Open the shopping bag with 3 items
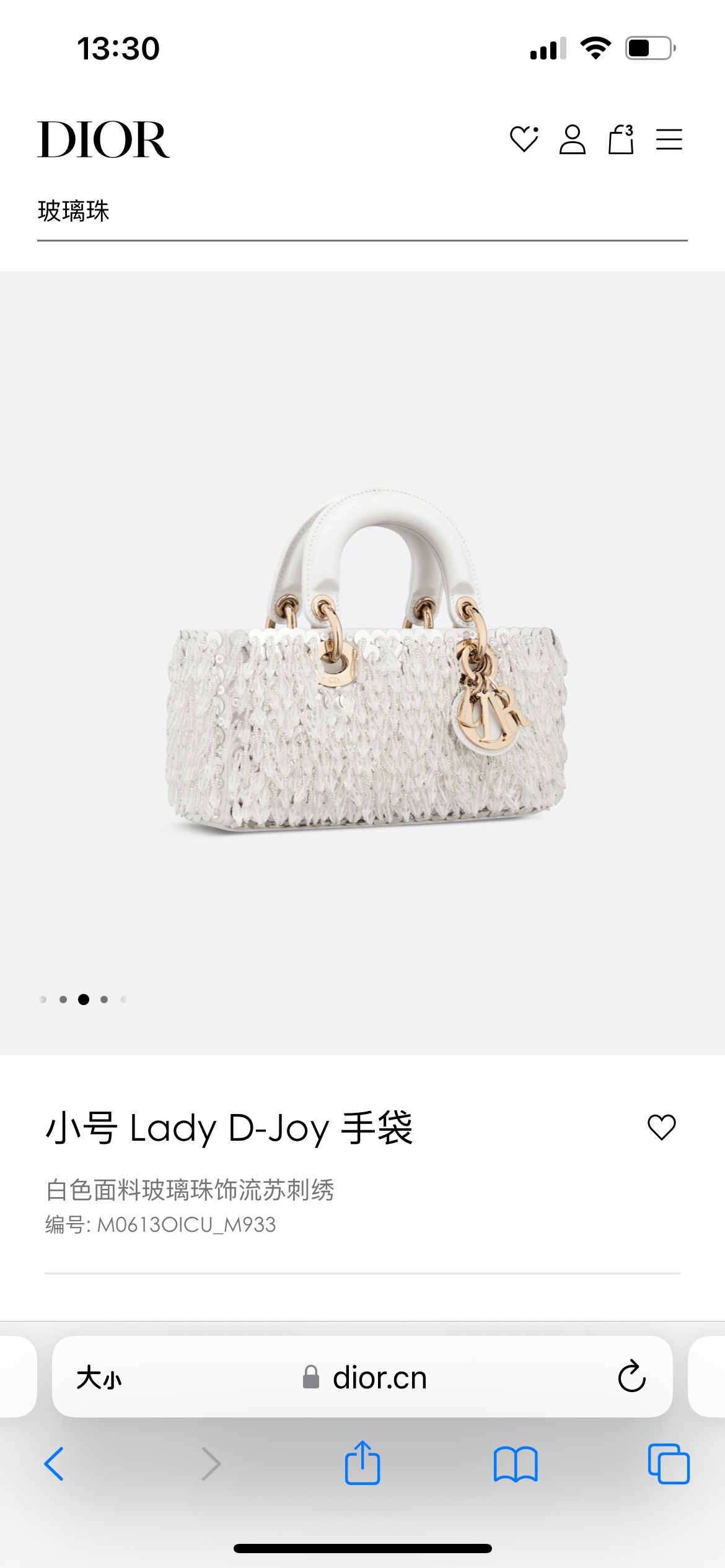The image size is (725, 1568). point(620,139)
